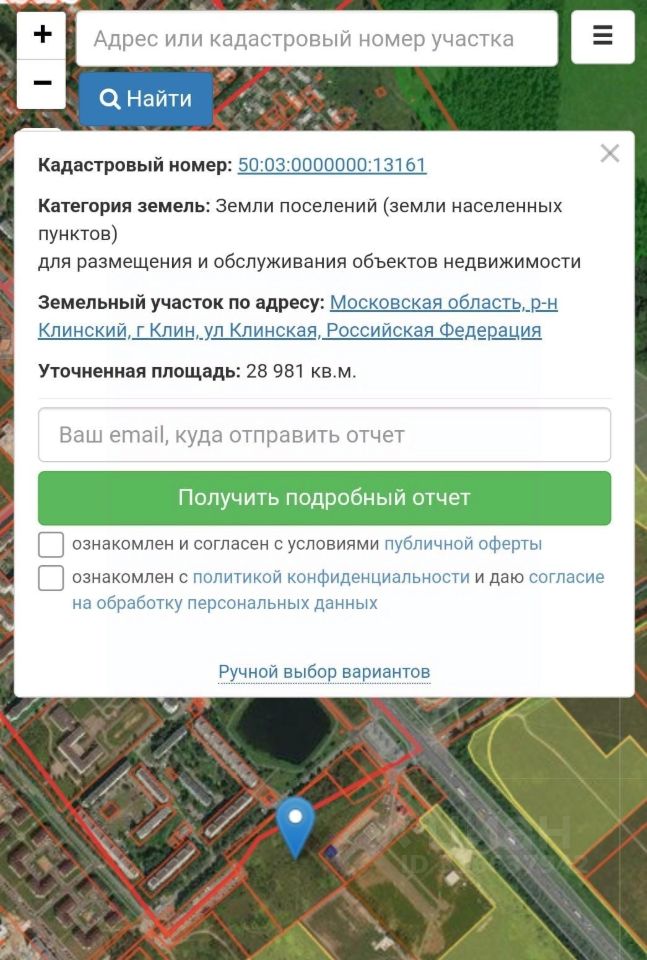Tap the blue location pin on map

tap(295, 822)
